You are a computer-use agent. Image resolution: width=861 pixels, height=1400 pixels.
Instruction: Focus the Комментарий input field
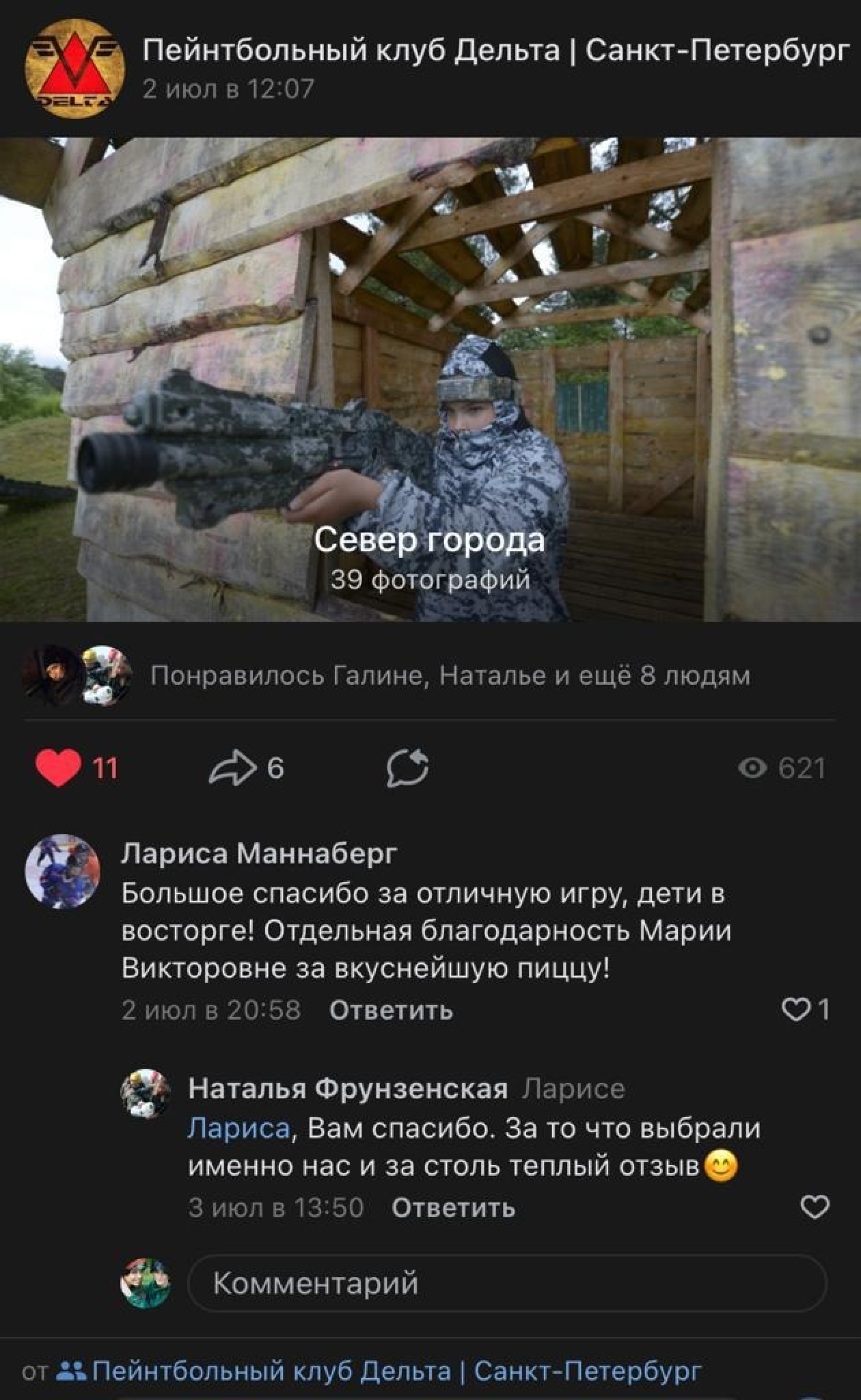pyautogui.click(x=507, y=1283)
